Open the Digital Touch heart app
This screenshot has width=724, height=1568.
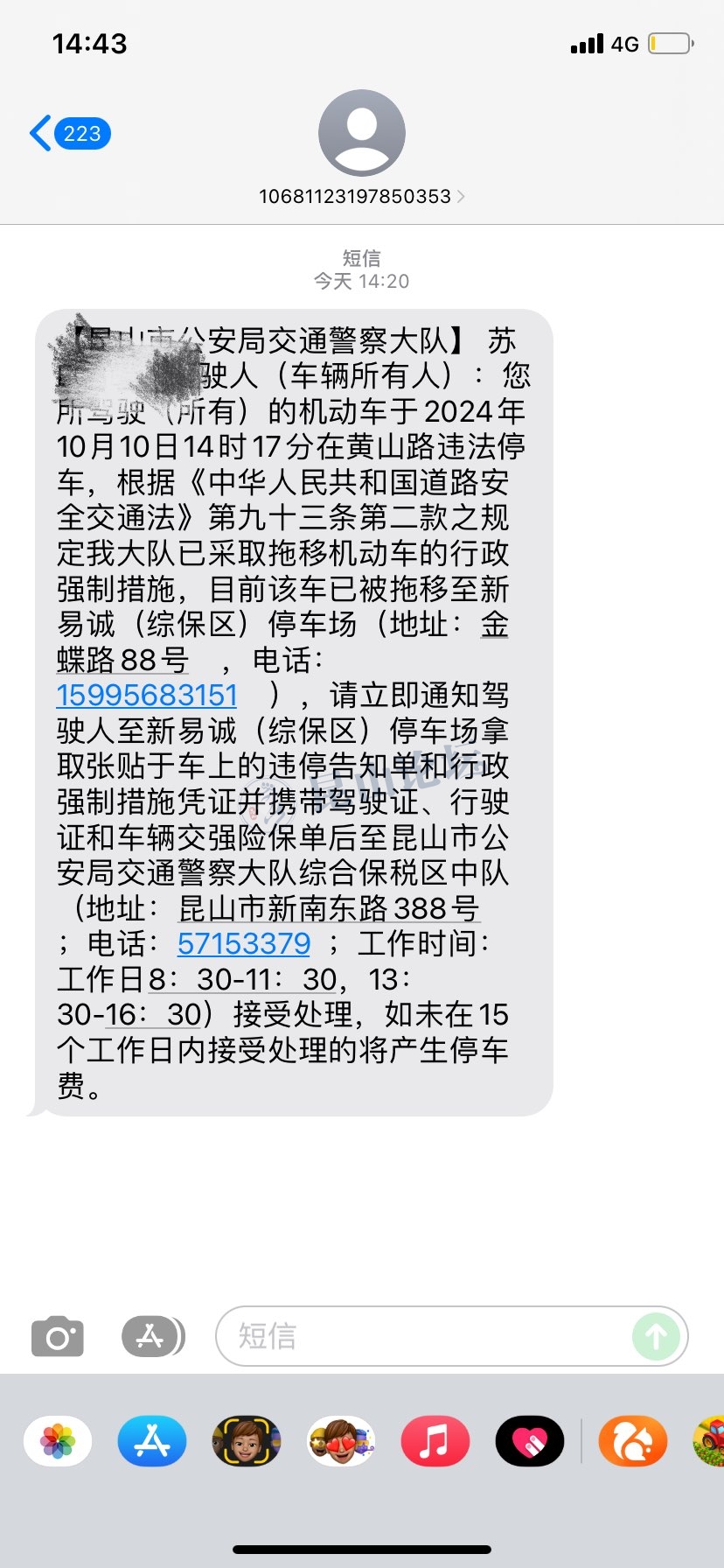coord(529,1440)
